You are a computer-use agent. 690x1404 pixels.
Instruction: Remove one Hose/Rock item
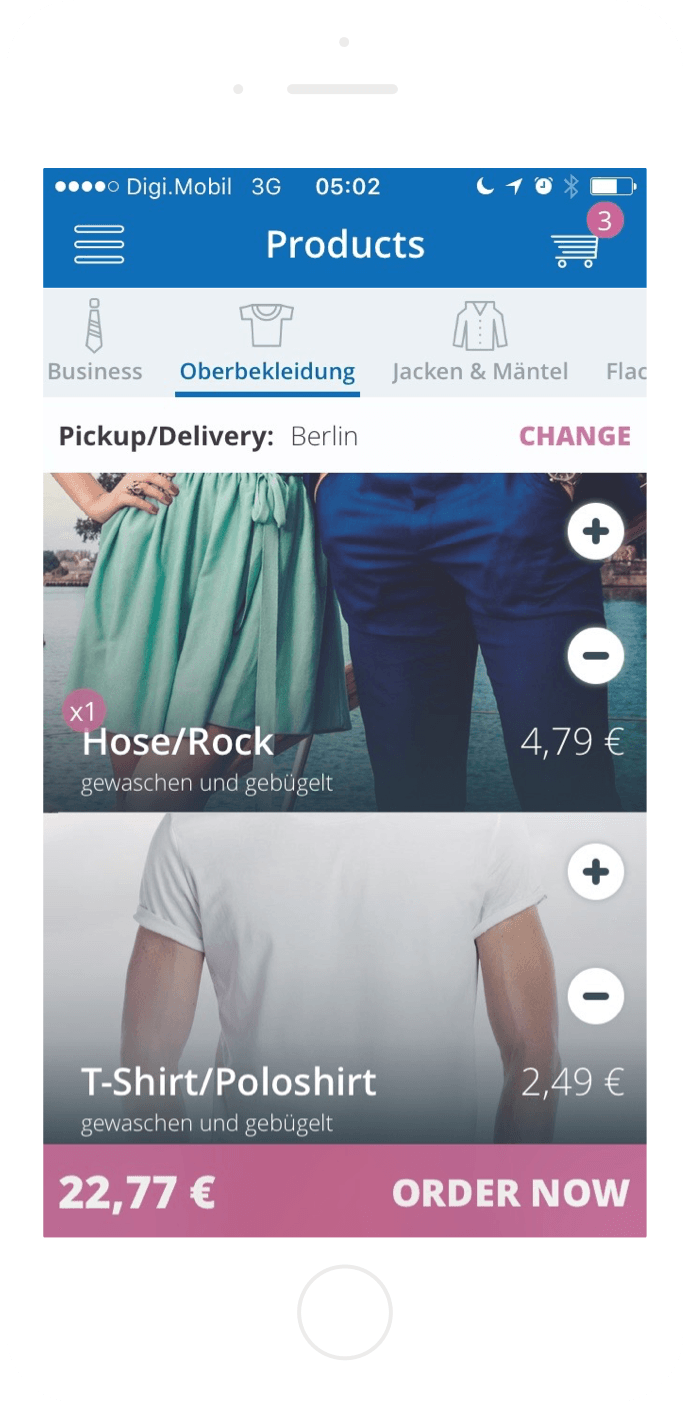595,656
